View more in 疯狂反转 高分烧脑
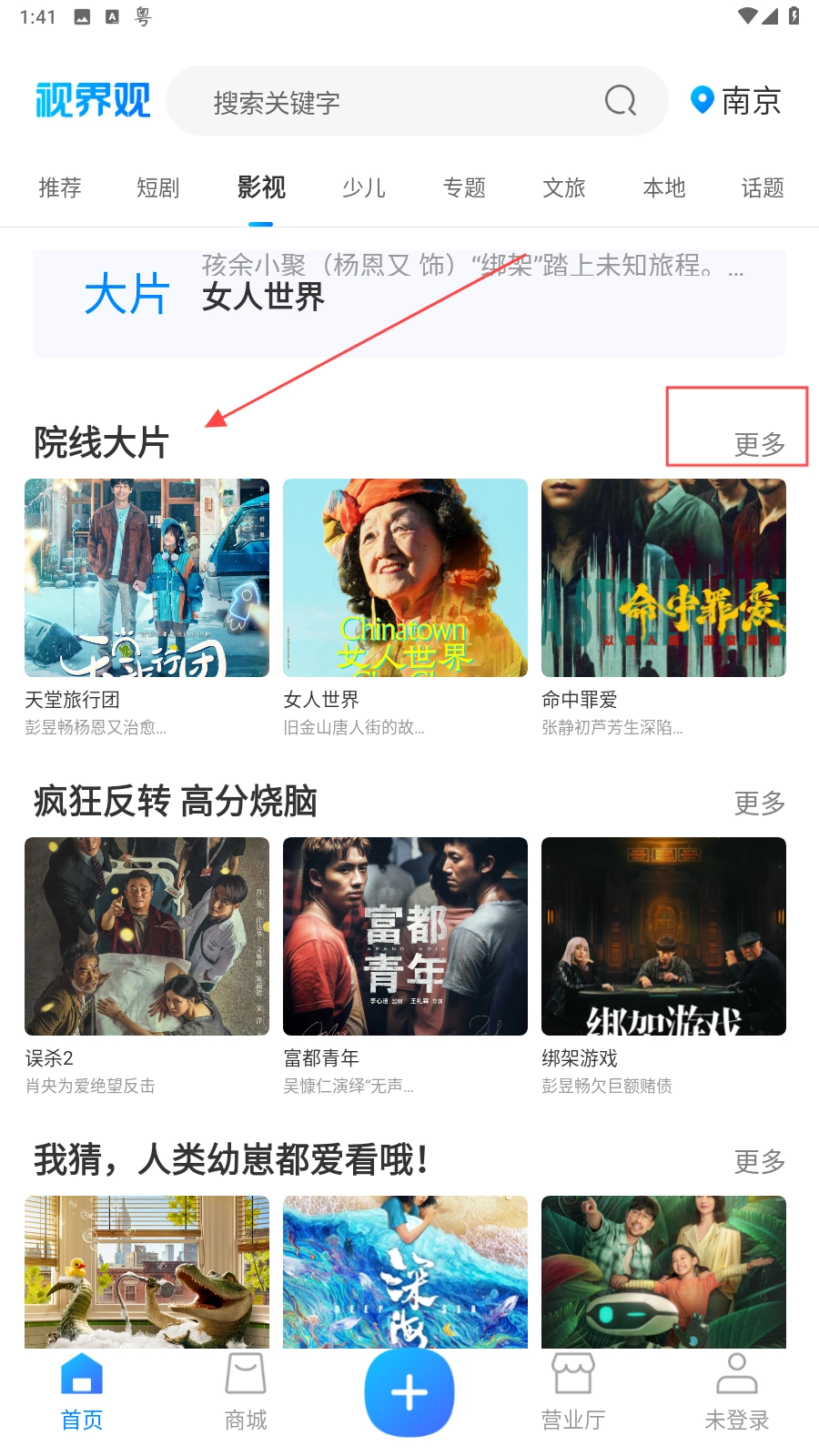The width and height of the screenshot is (819, 1456). [x=759, y=803]
